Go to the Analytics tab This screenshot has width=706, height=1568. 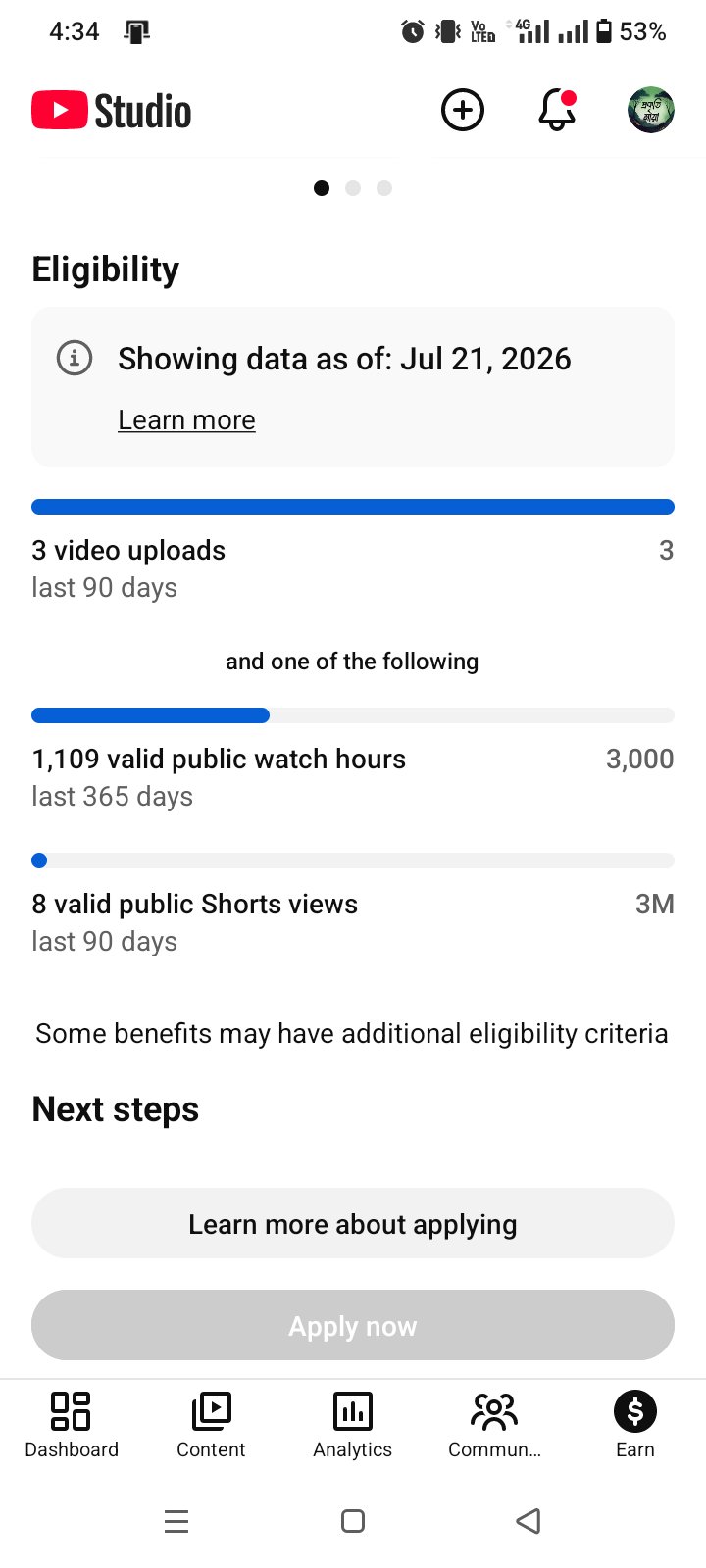pyautogui.click(x=353, y=1426)
